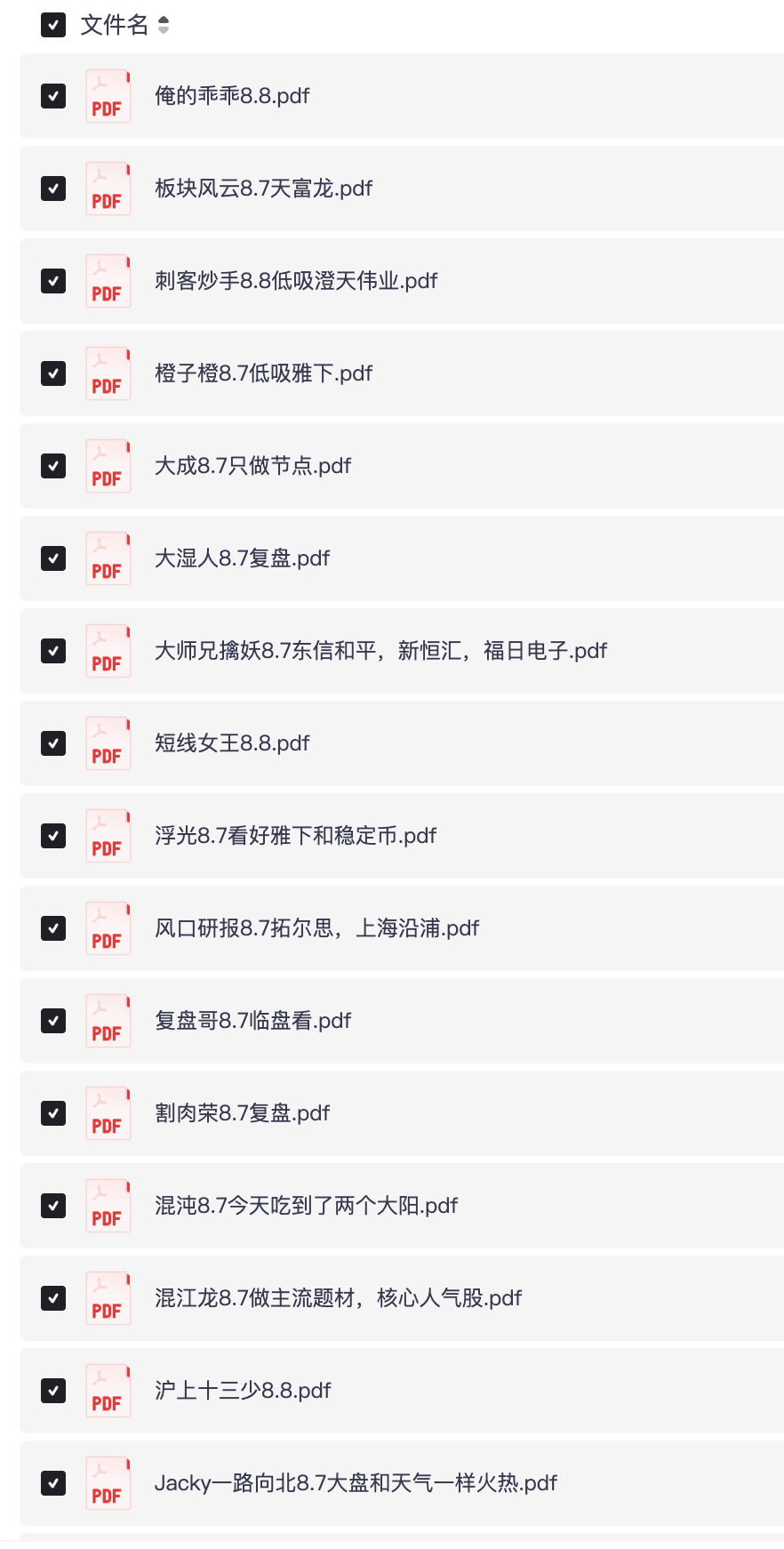784x1549 pixels.
Task: Uncheck 混沌8.7今天吃到了两个大阳.pdf
Action: point(53,1206)
